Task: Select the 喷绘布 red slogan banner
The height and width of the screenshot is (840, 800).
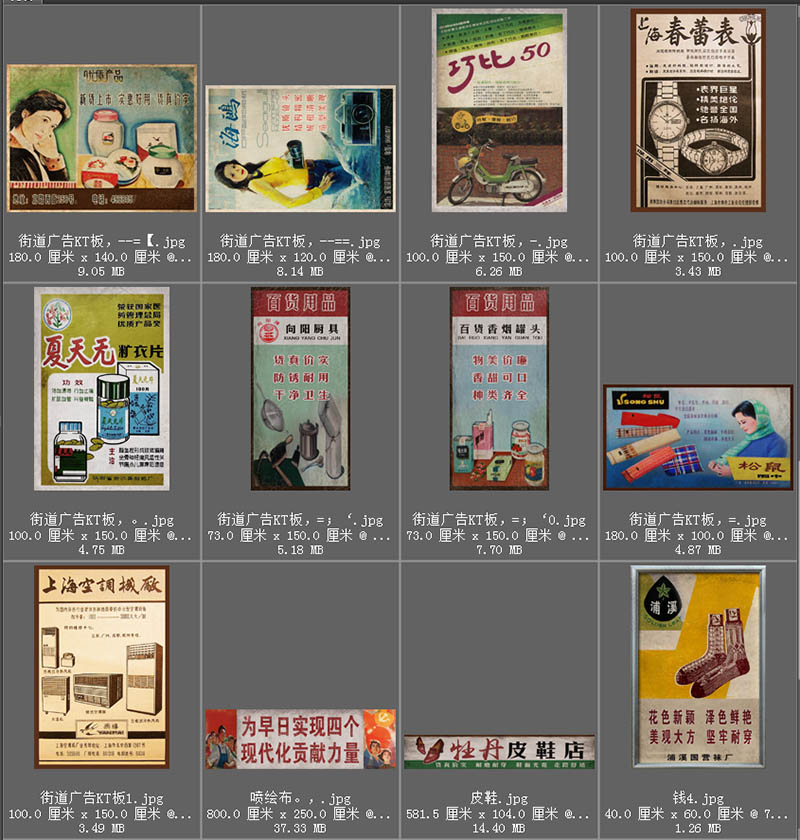Action: click(300, 739)
